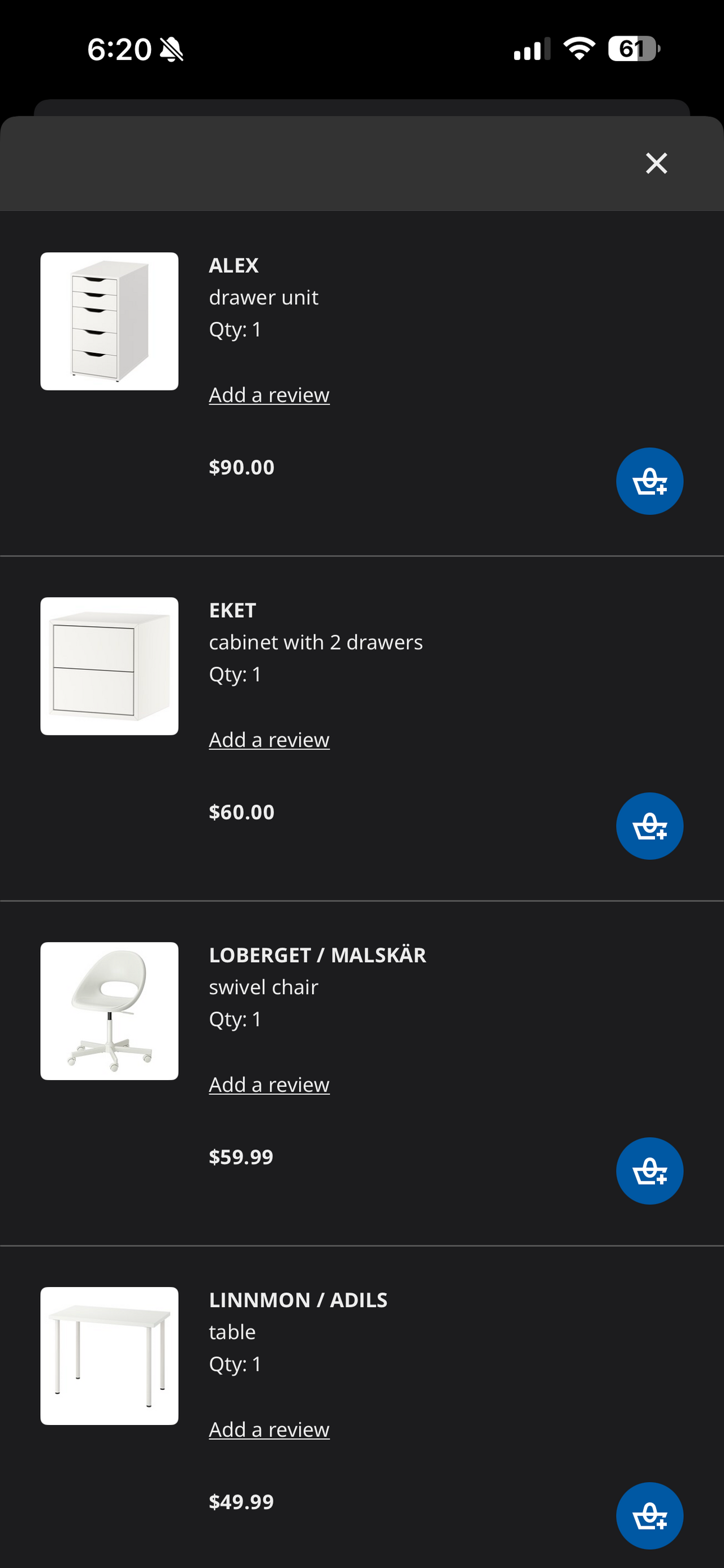Open the swivel chair product image

(110, 1011)
